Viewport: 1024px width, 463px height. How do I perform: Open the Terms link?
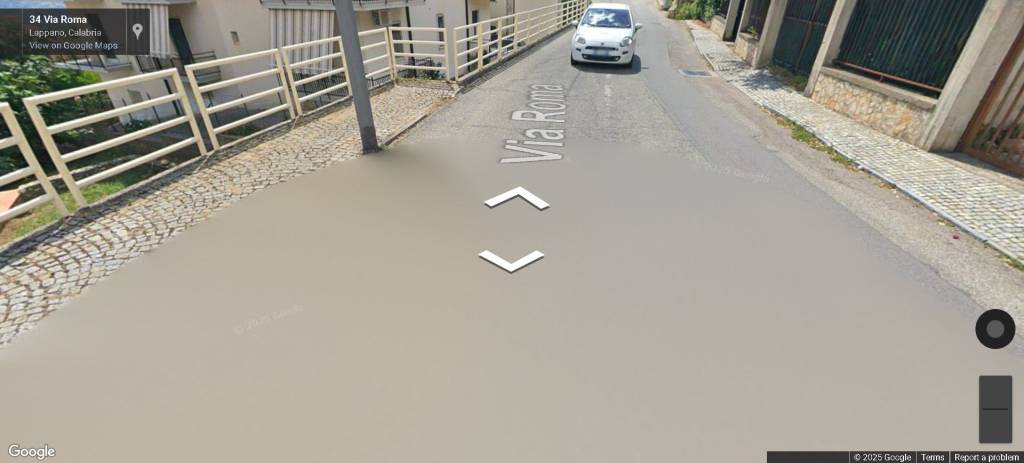click(x=932, y=457)
